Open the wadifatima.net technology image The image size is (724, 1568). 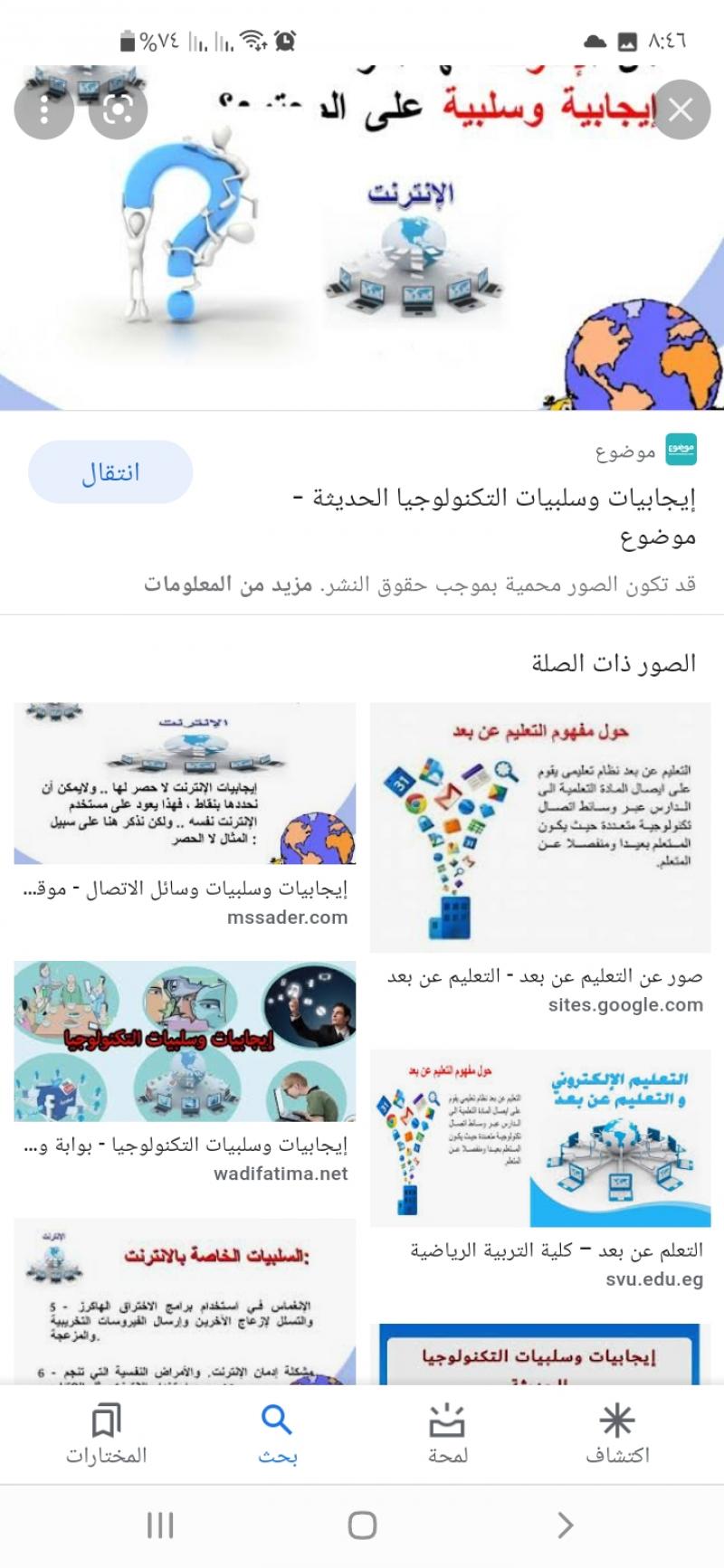point(185,1041)
